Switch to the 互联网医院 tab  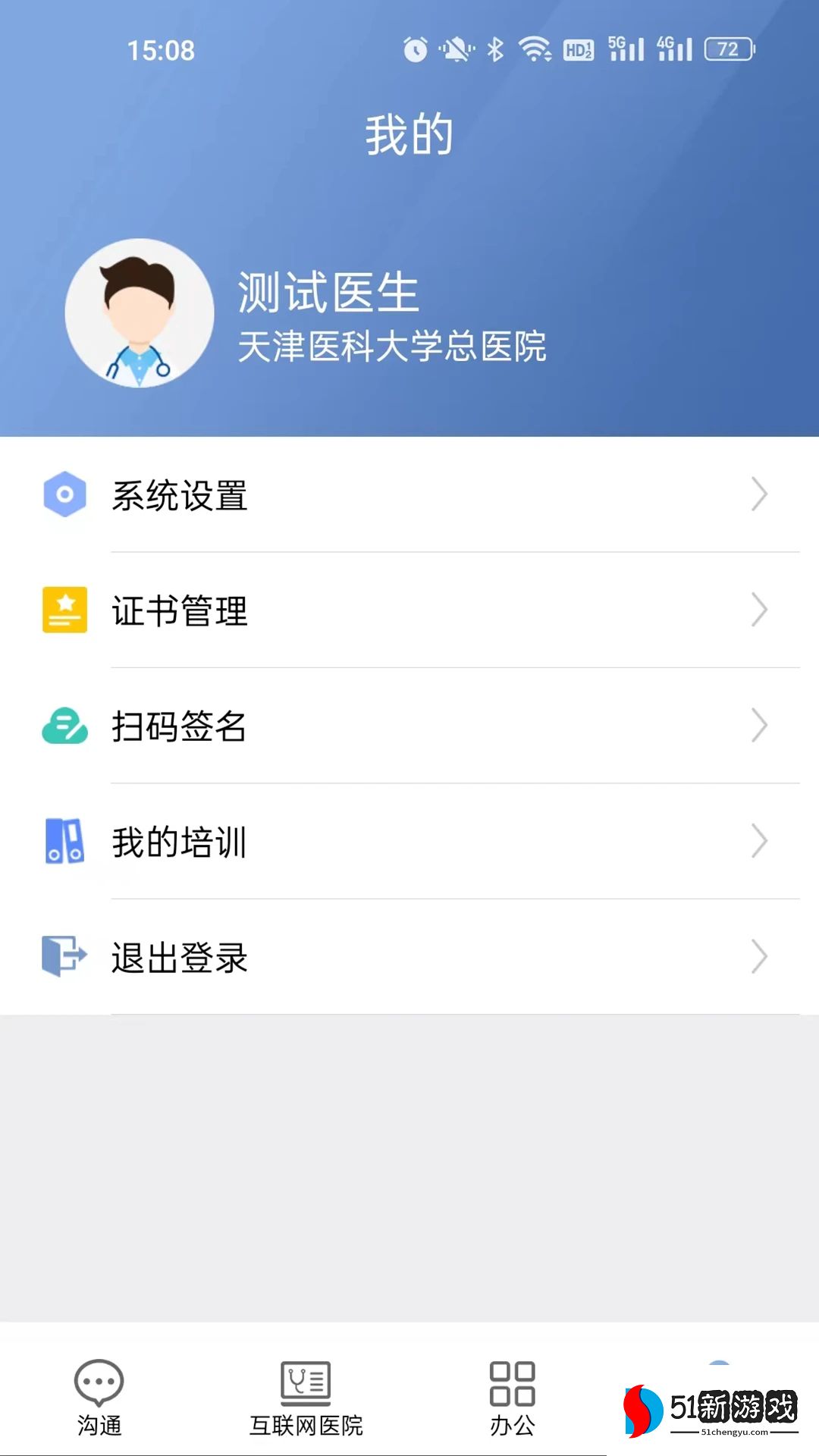(x=306, y=1397)
